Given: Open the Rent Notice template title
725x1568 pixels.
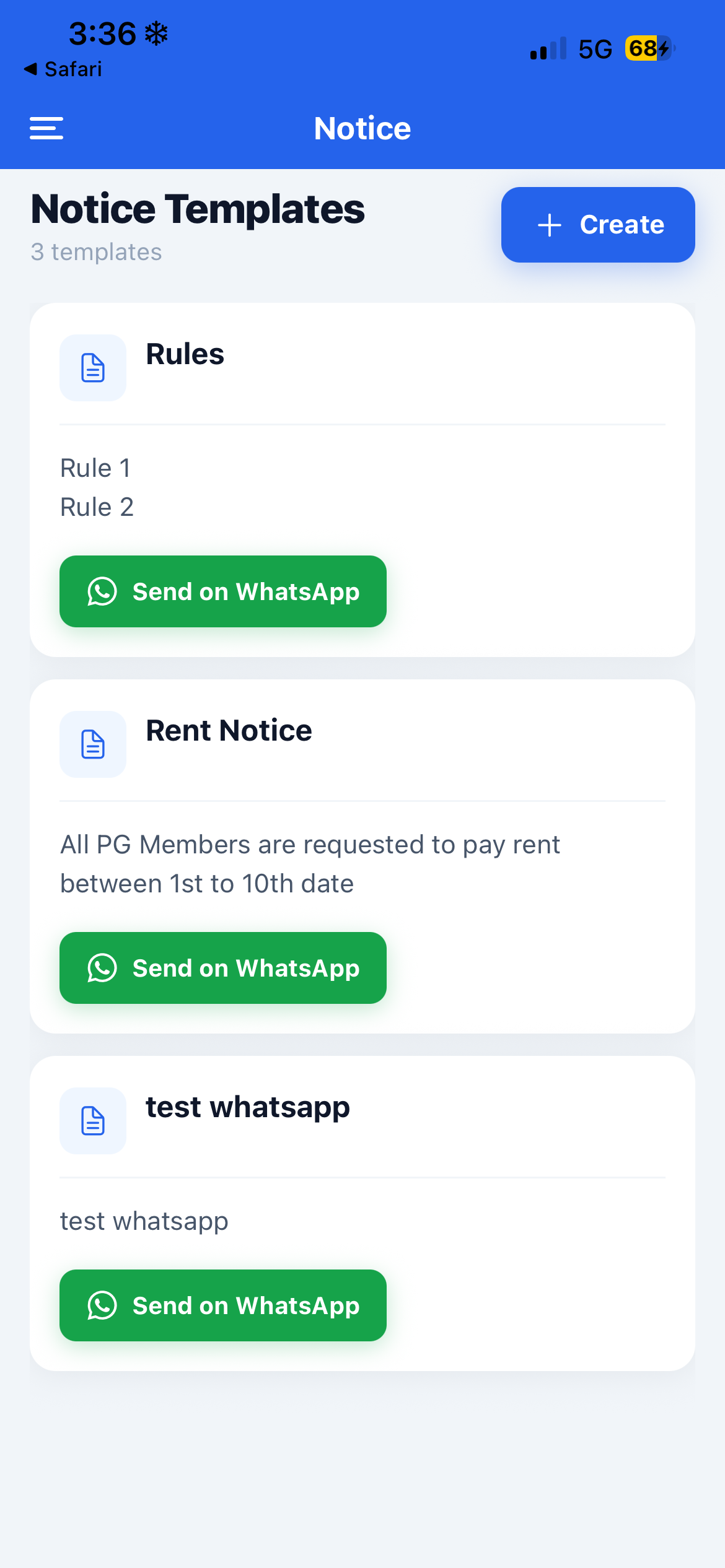Looking at the screenshot, I should coord(229,731).
